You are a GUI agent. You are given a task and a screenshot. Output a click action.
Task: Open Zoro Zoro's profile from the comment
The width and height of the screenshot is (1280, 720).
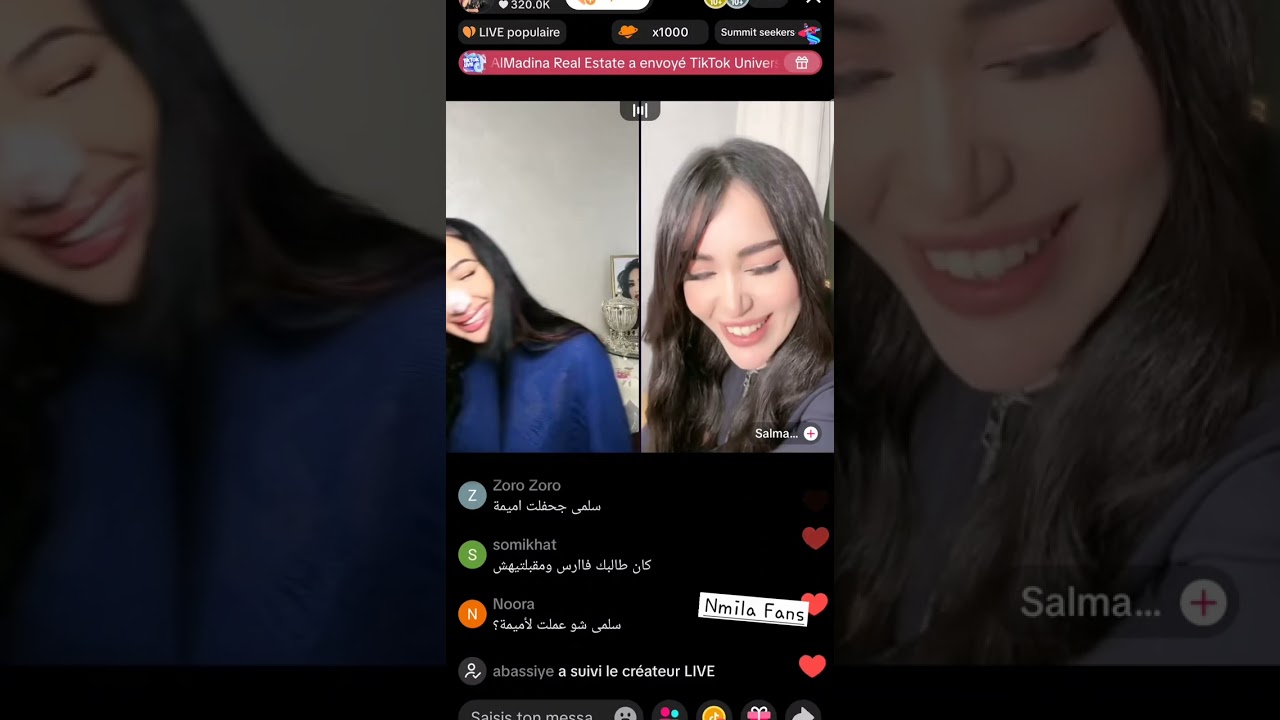[472, 495]
